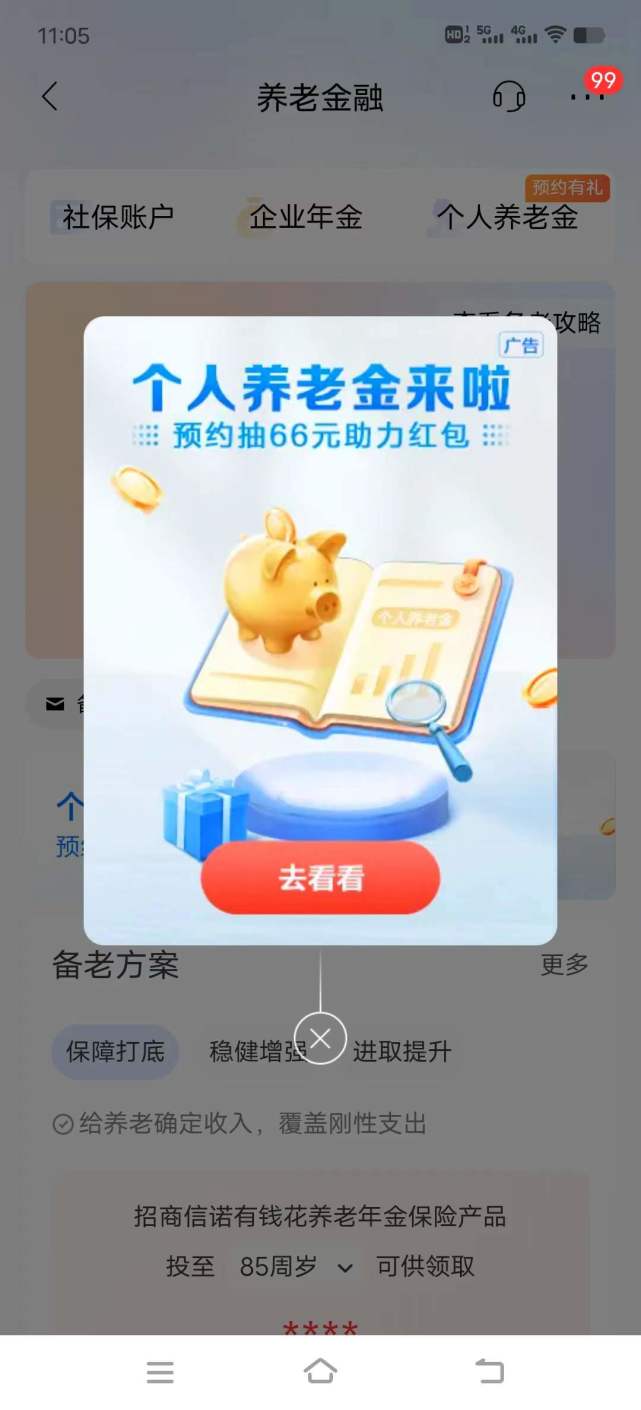Viewport: 641px width, 1410px height.
Task: Open 社保账户 section
Action: pyautogui.click(x=118, y=217)
